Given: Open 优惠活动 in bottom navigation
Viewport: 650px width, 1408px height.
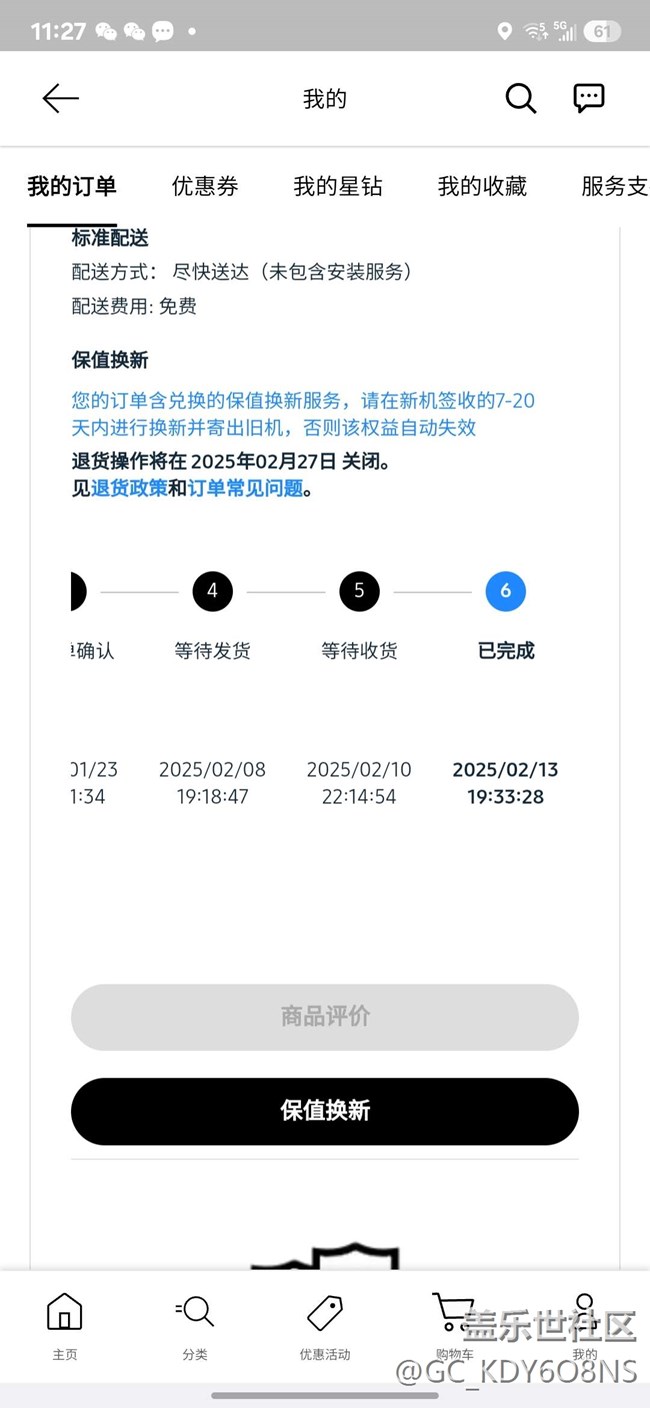Looking at the screenshot, I should (x=325, y=1325).
